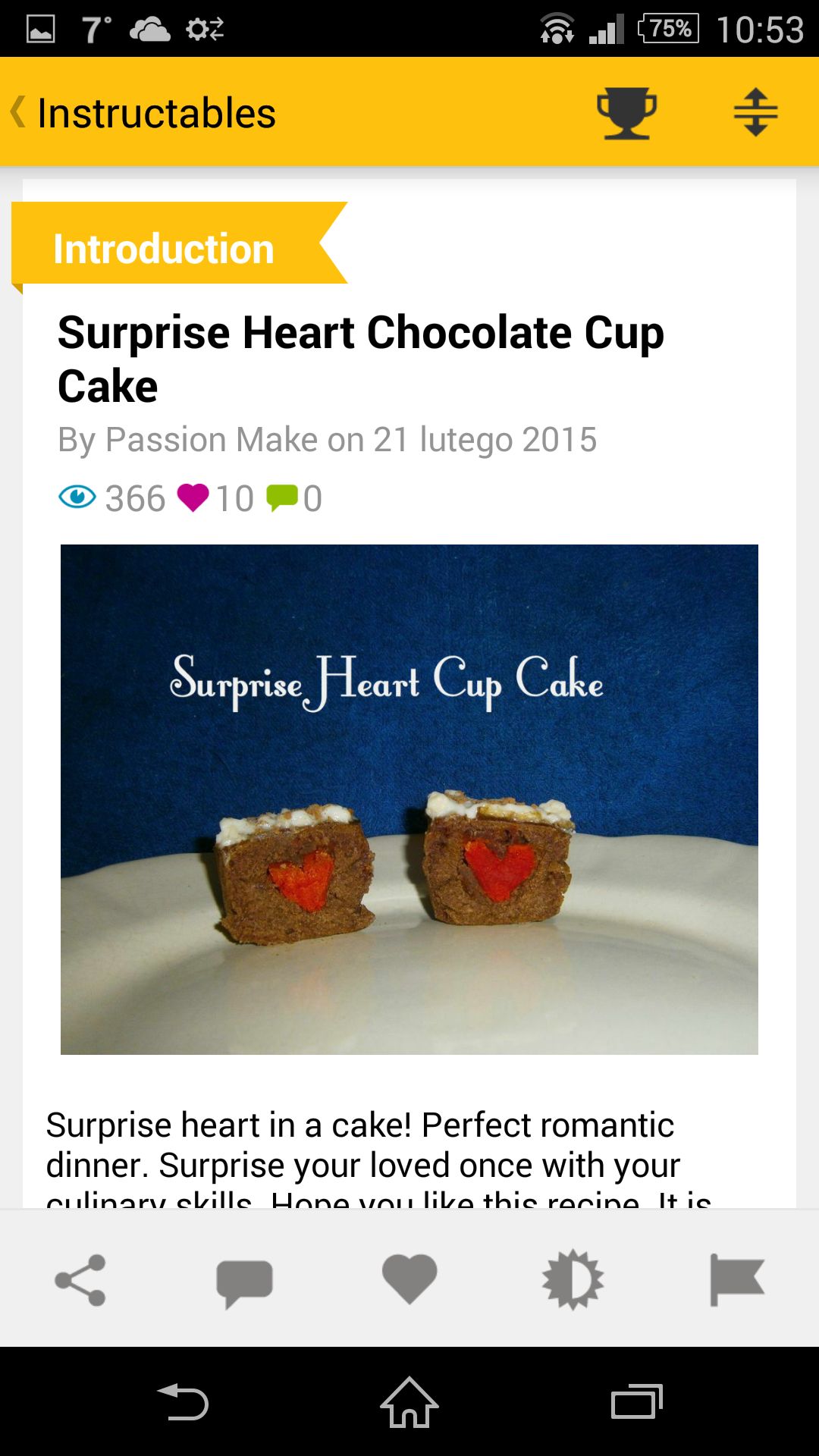819x1456 pixels.
Task: Tap the step navigation arrows icon
Action: coord(755,112)
